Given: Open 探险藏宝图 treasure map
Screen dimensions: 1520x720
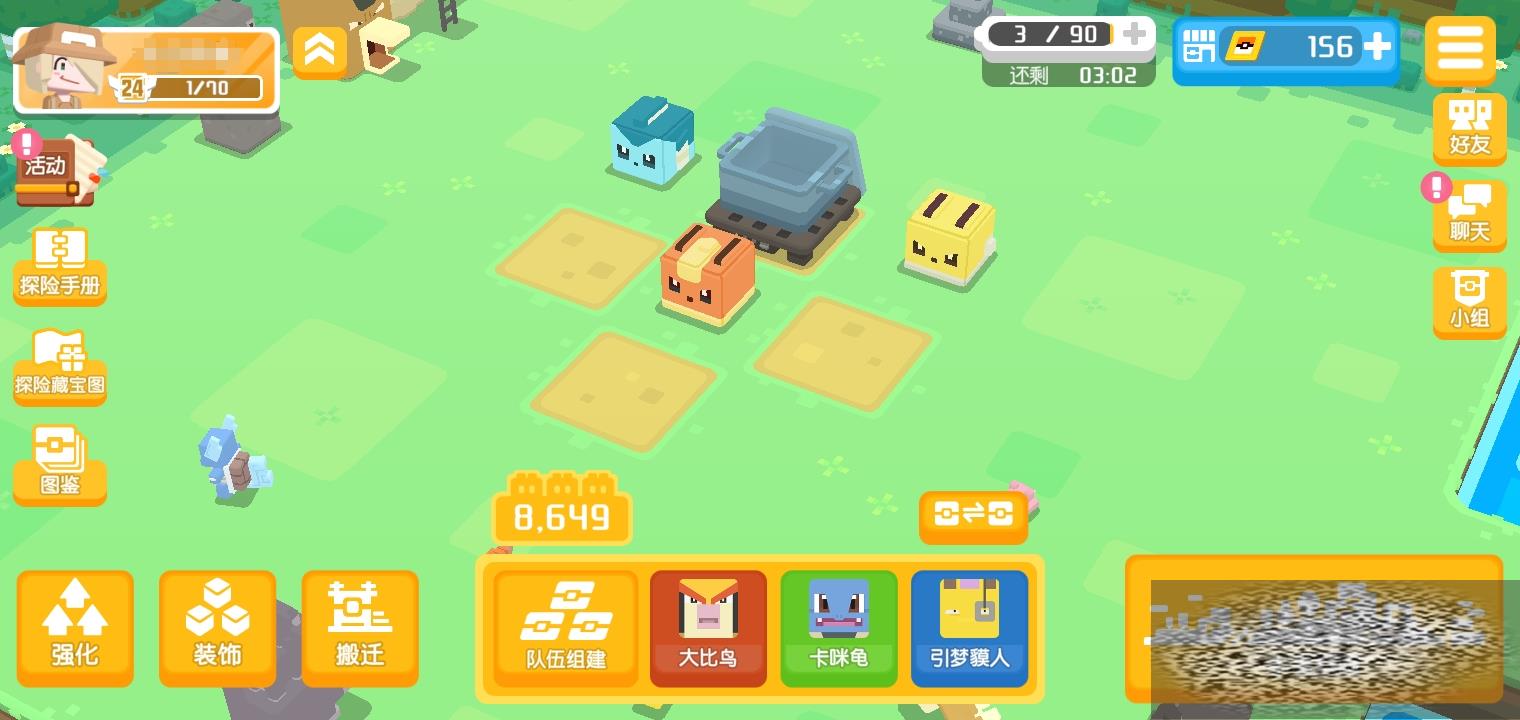Looking at the screenshot, I should click(60, 364).
